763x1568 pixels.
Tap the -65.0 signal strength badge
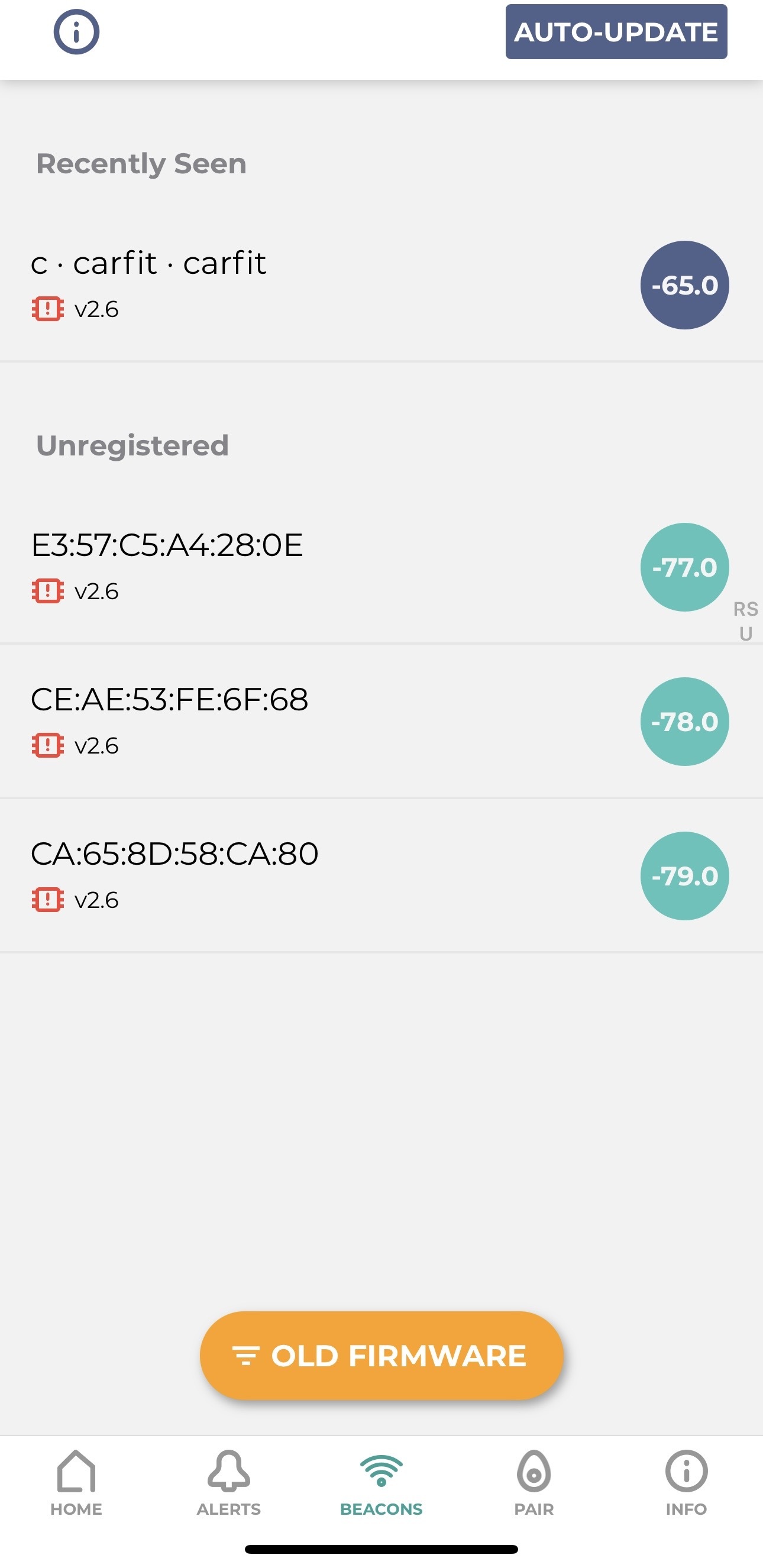coord(684,286)
